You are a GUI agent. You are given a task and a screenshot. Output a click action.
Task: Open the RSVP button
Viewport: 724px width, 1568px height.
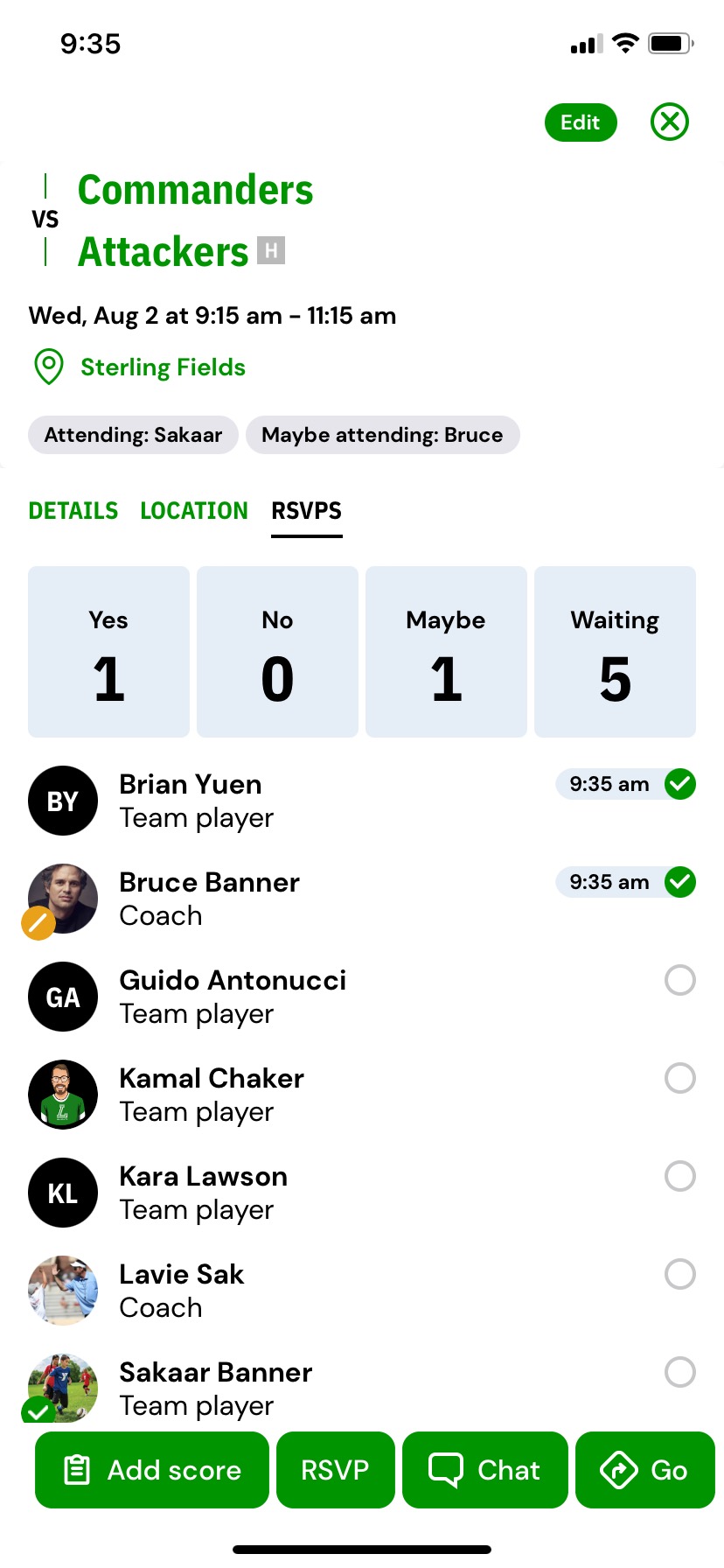pos(335,1470)
